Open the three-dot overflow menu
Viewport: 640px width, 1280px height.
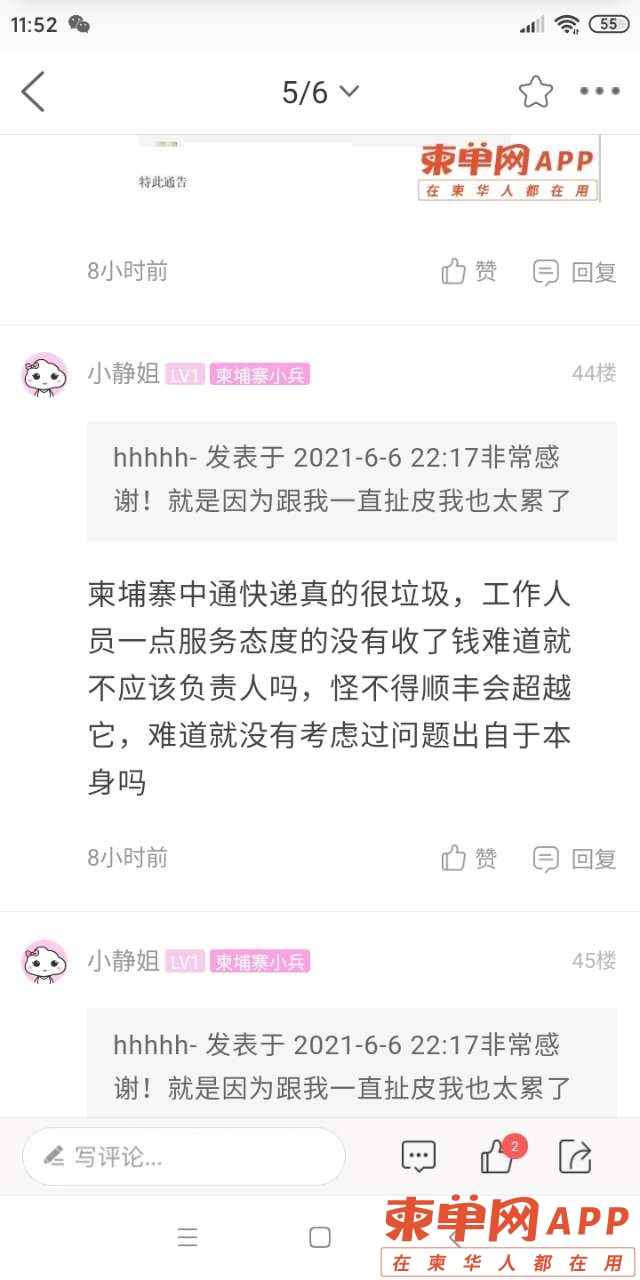(600, 92)
